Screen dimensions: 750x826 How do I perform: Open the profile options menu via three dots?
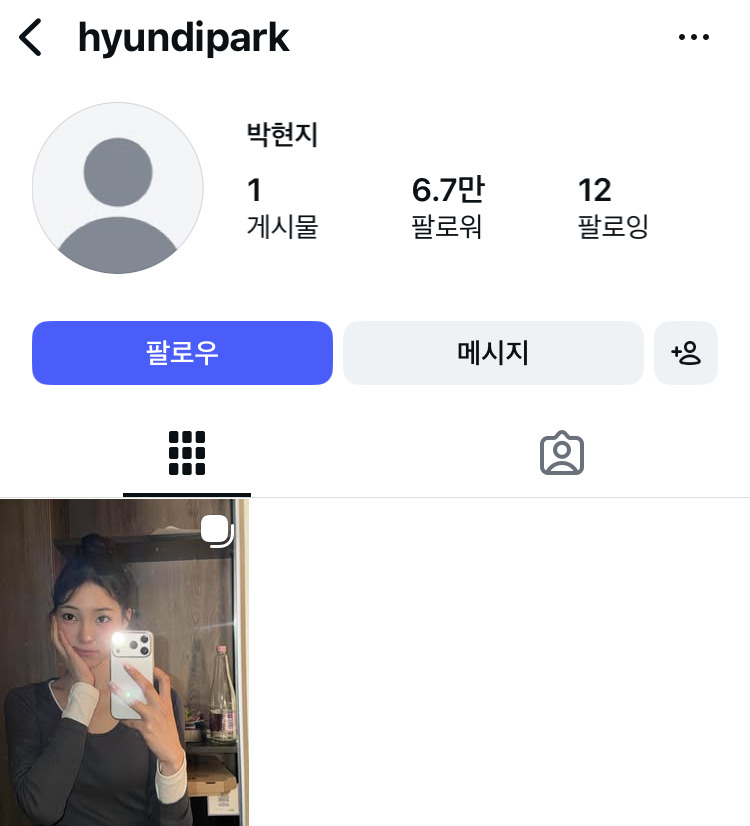coord(694,37)
